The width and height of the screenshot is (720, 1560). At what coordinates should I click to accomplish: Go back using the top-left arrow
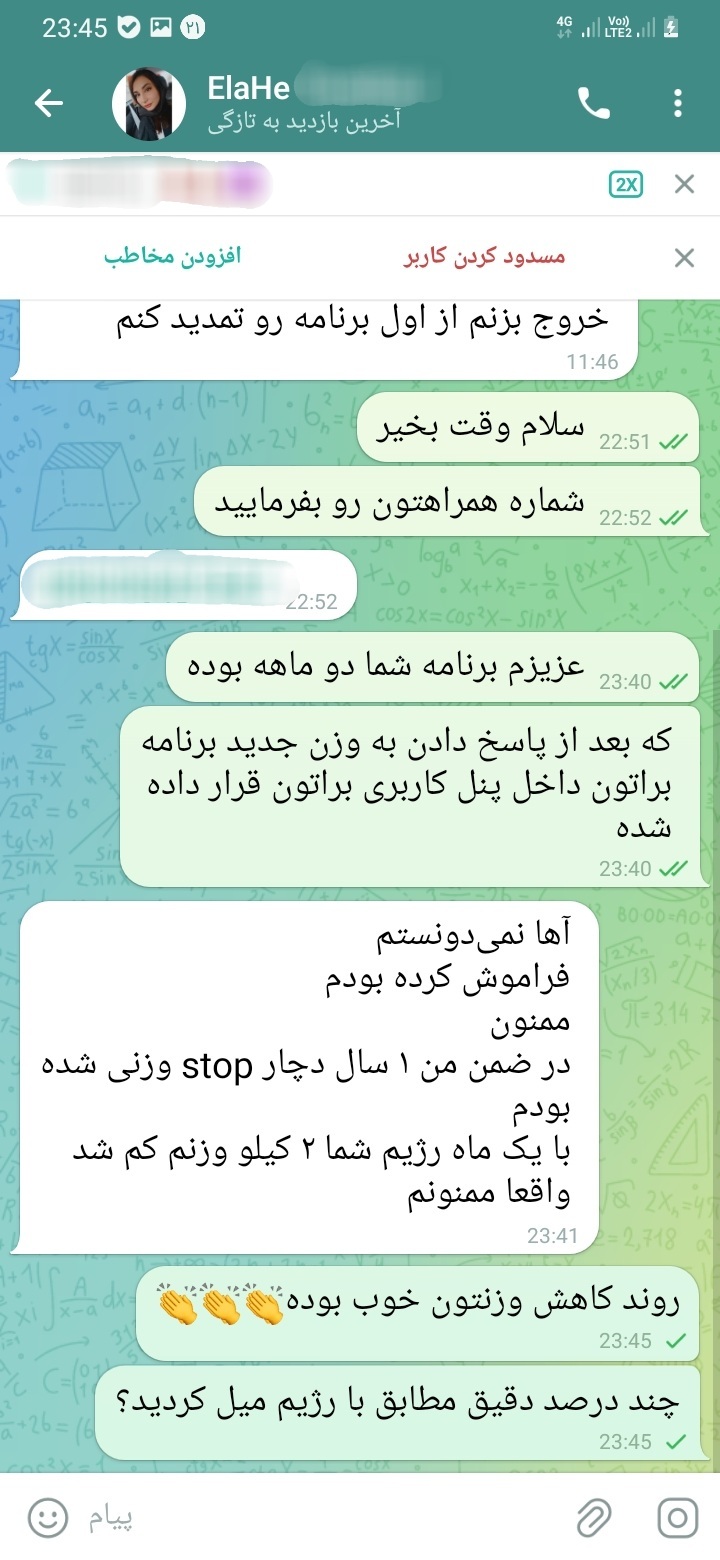(x=48, y=103)
